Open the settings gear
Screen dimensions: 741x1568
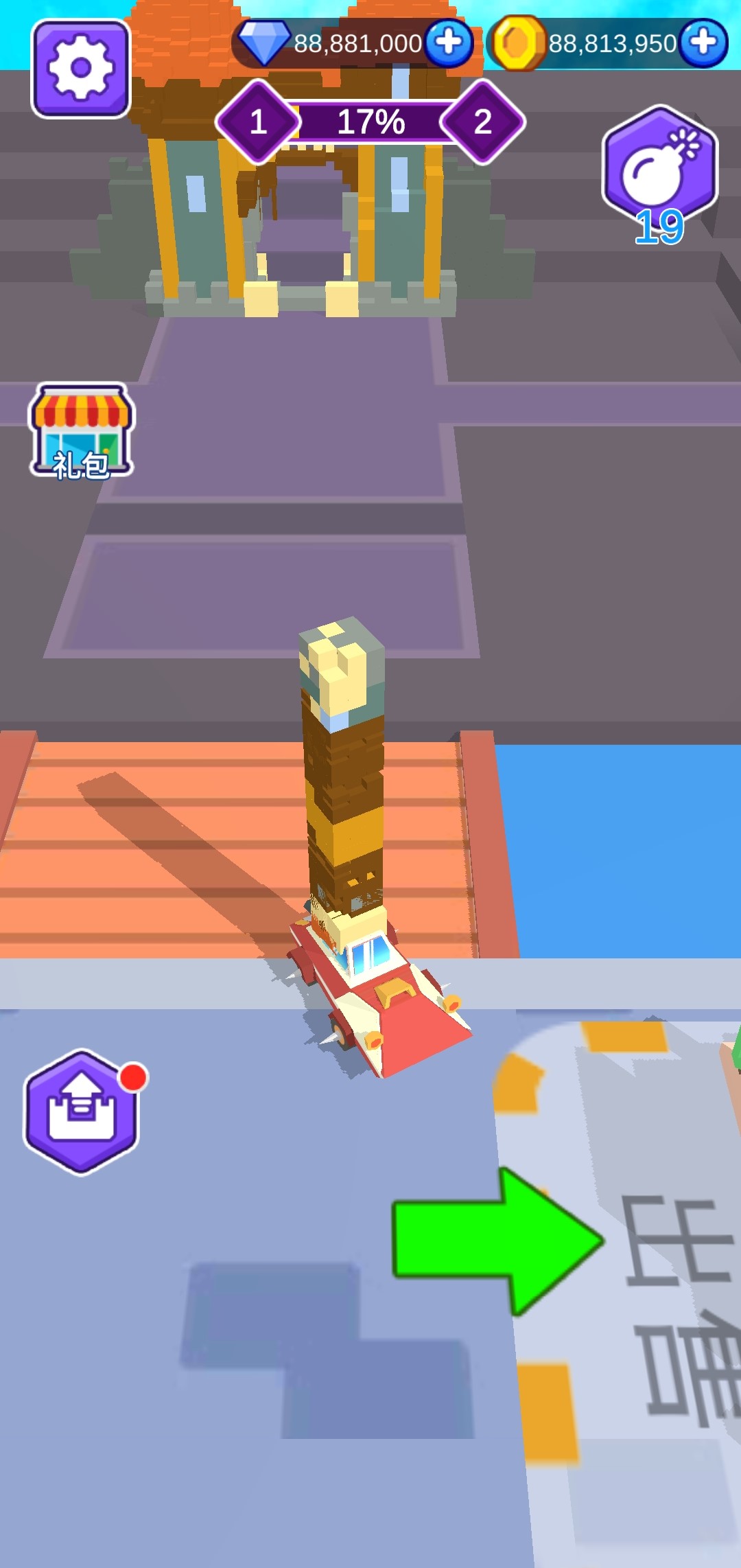(x=81, y=68)
